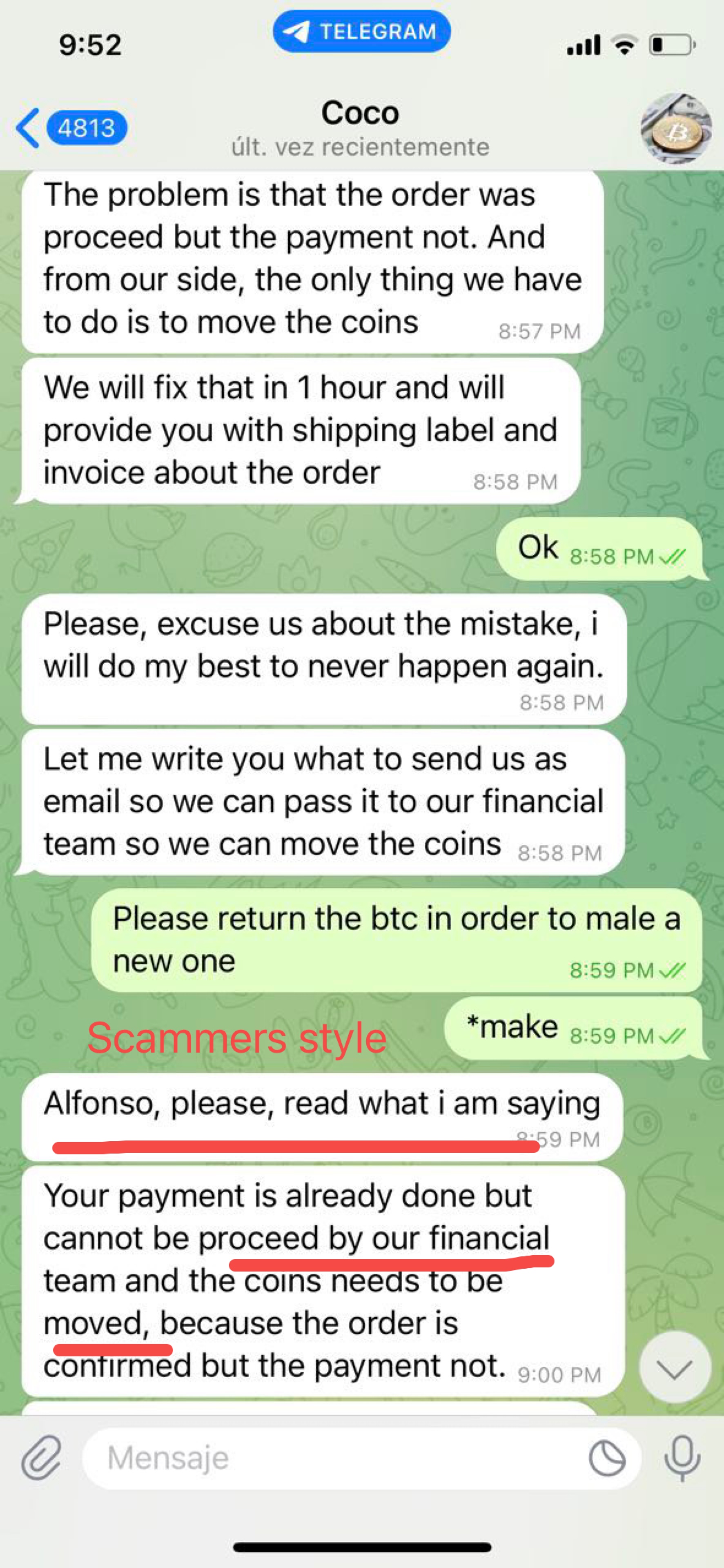Tap the voice message microphone

pyautogui.click(x=682, y=1457)
